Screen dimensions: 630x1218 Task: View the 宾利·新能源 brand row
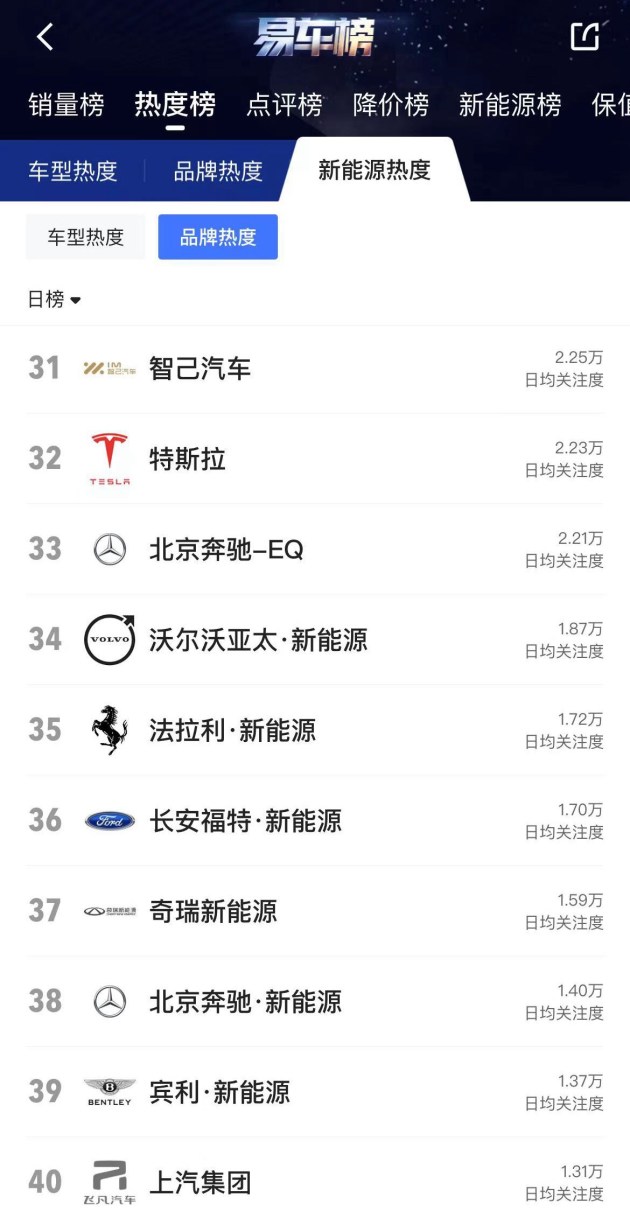pos(315,1092)
